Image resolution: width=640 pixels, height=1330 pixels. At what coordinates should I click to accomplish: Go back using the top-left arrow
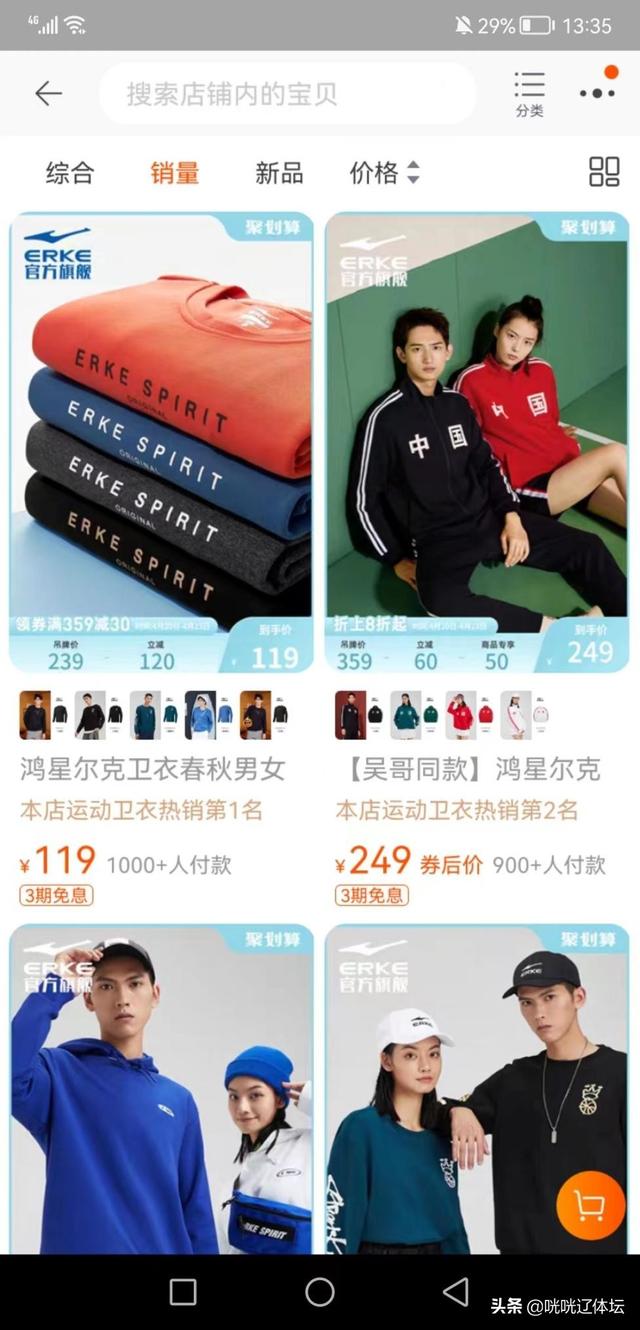[48, 94]
